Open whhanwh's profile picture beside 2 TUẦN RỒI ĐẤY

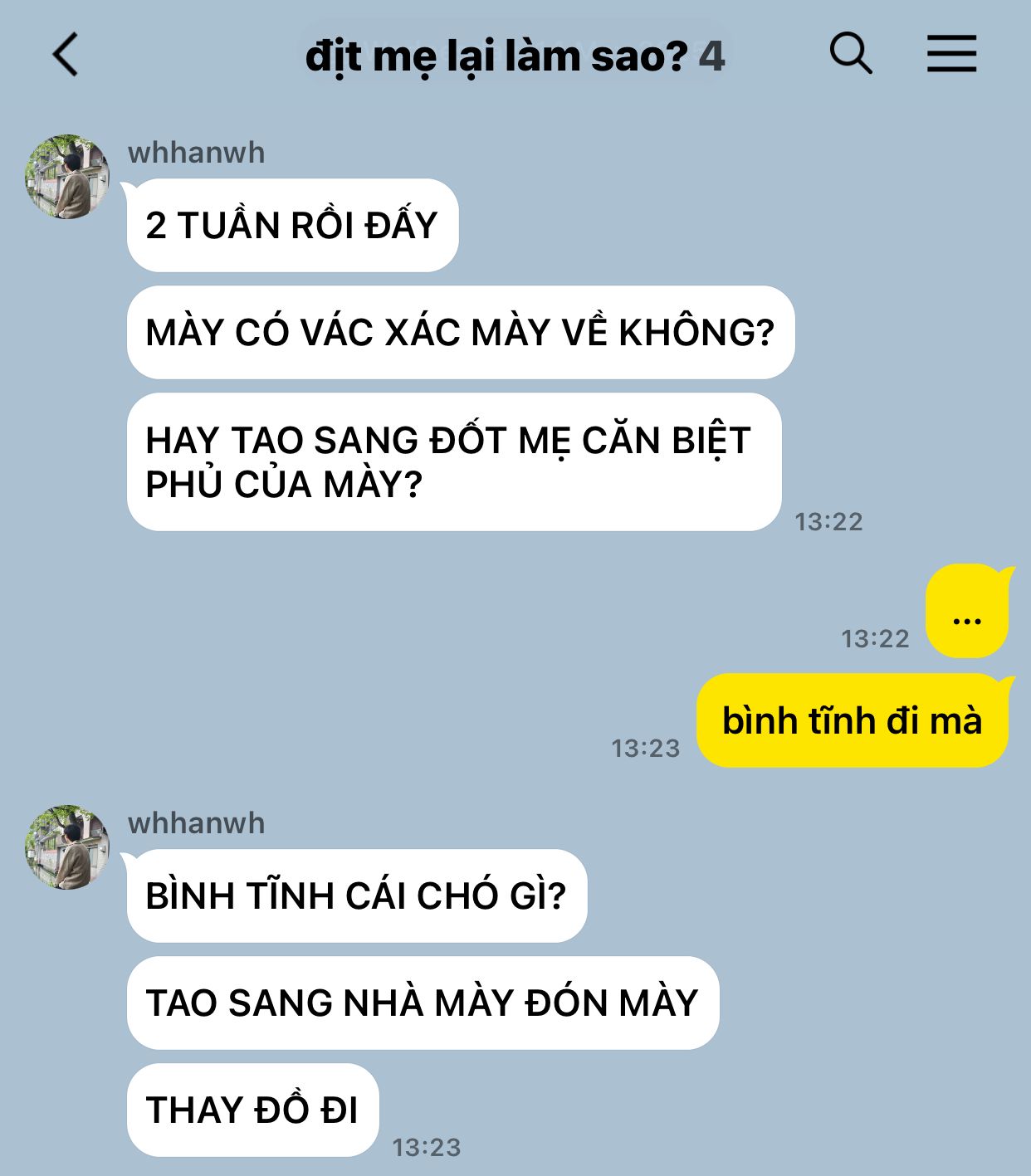point(67,177)
